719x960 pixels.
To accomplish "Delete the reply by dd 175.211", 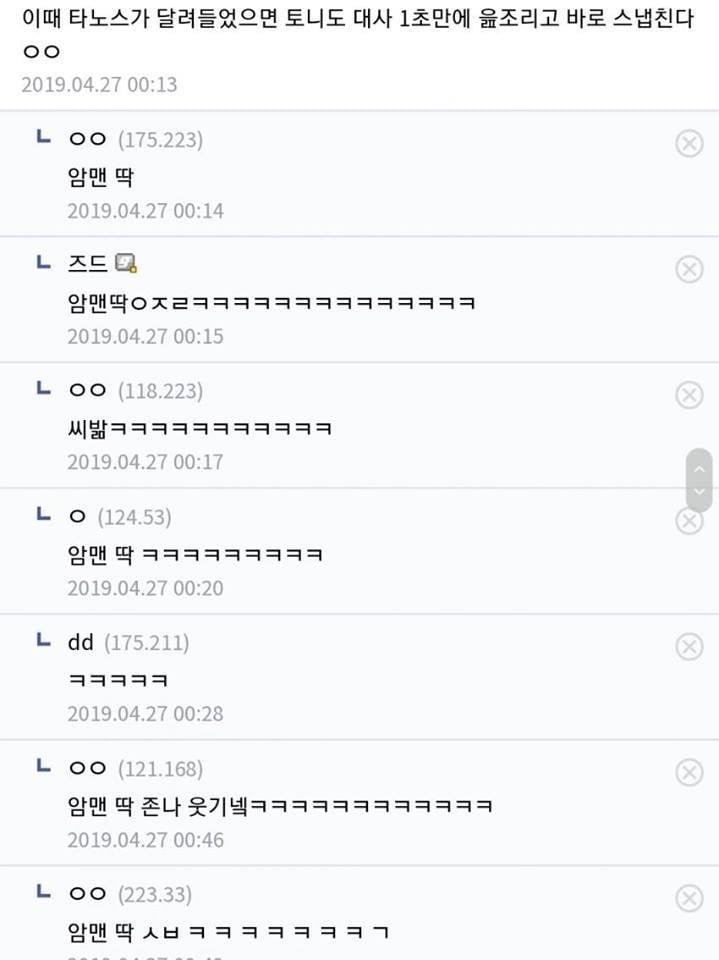I will 689,647.
